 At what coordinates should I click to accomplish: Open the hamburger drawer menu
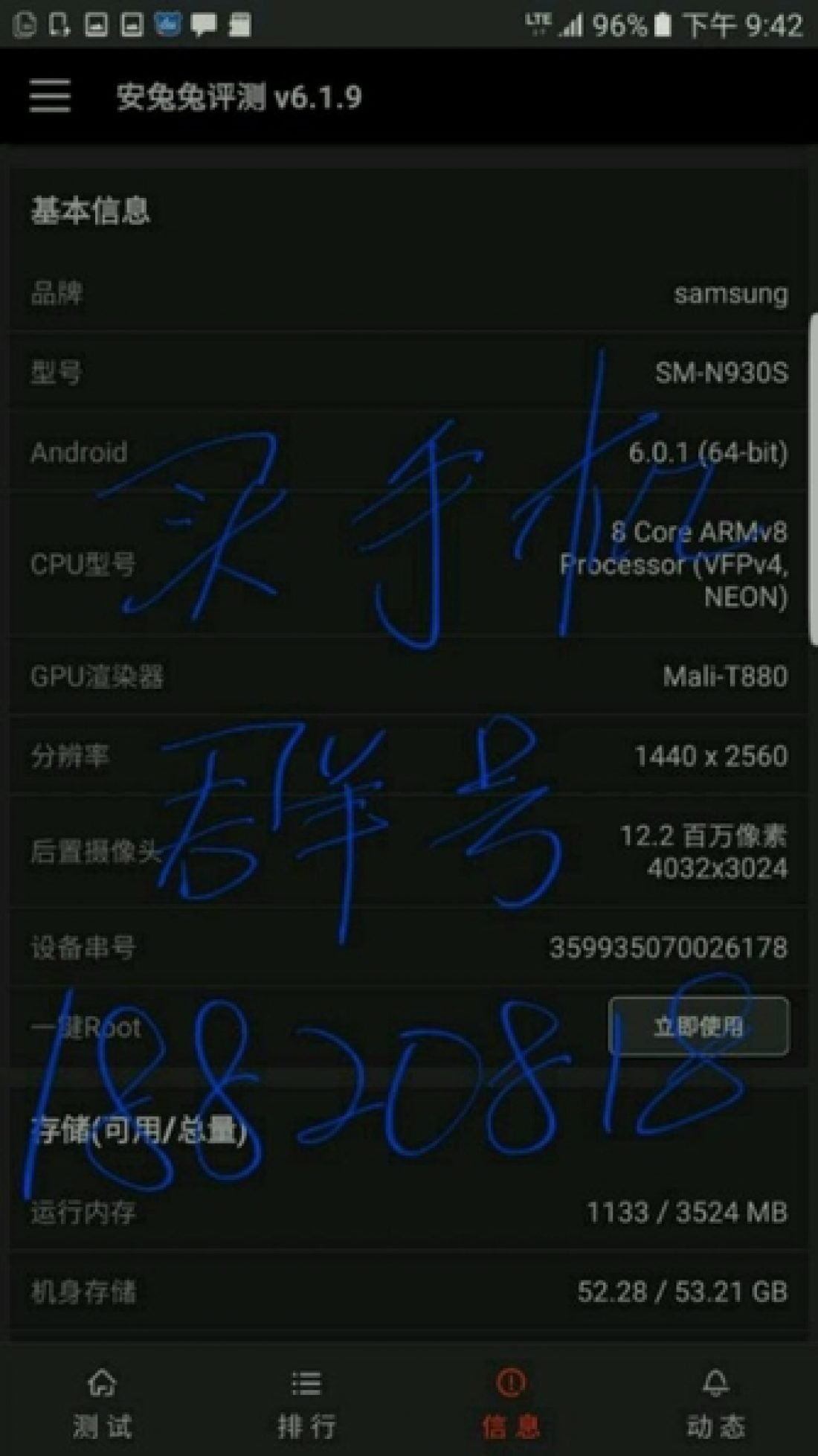pyautogui.click(x=50, y=97)
